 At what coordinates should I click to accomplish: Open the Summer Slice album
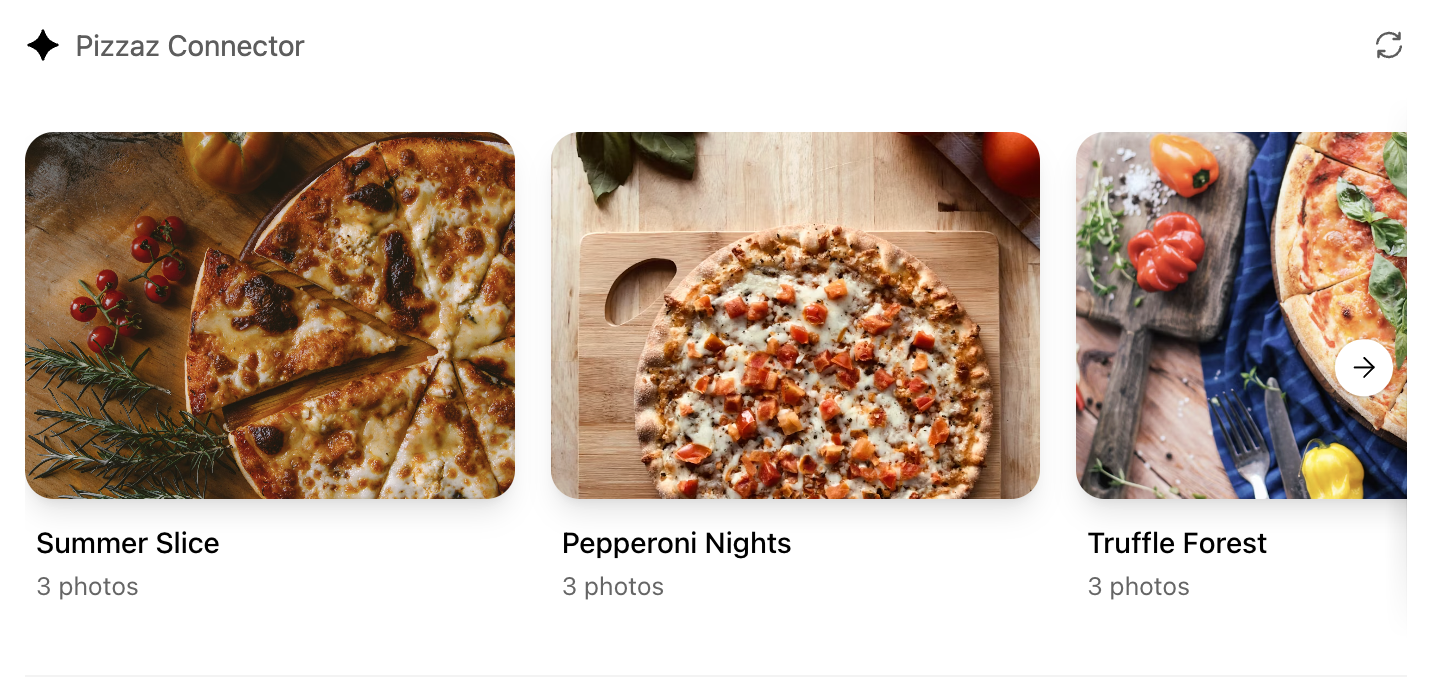270,315
